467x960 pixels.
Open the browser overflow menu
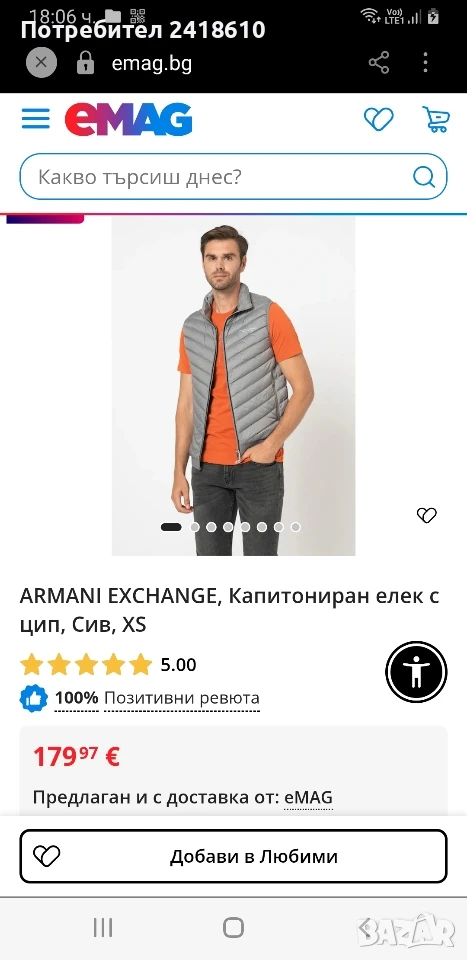click(425, 62)
